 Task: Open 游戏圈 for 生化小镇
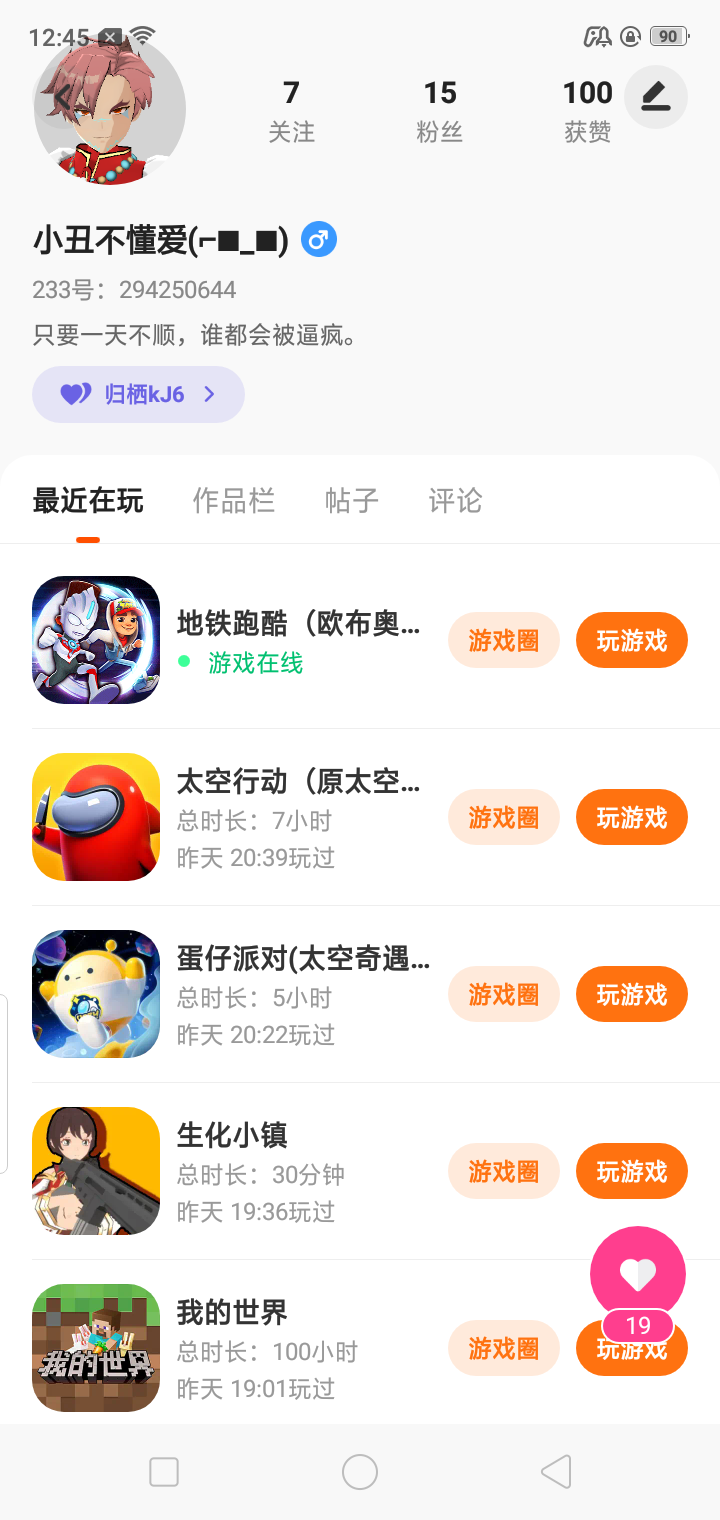[x=503, y=1171]
